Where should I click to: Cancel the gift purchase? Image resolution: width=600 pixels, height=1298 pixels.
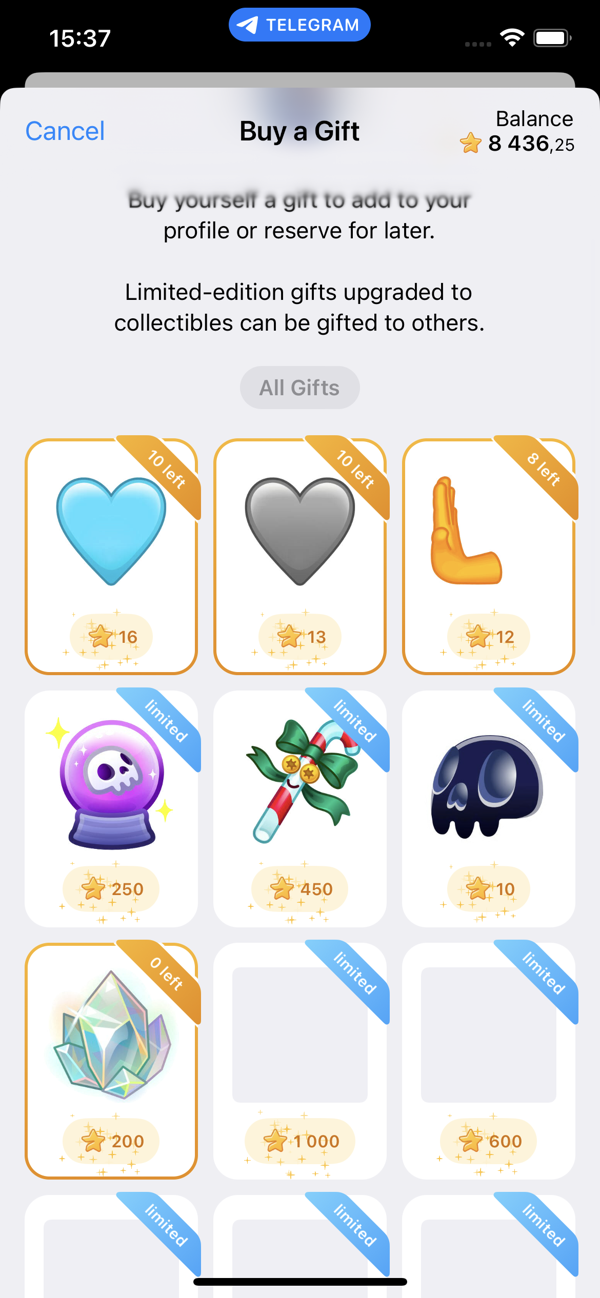(65, 131)
